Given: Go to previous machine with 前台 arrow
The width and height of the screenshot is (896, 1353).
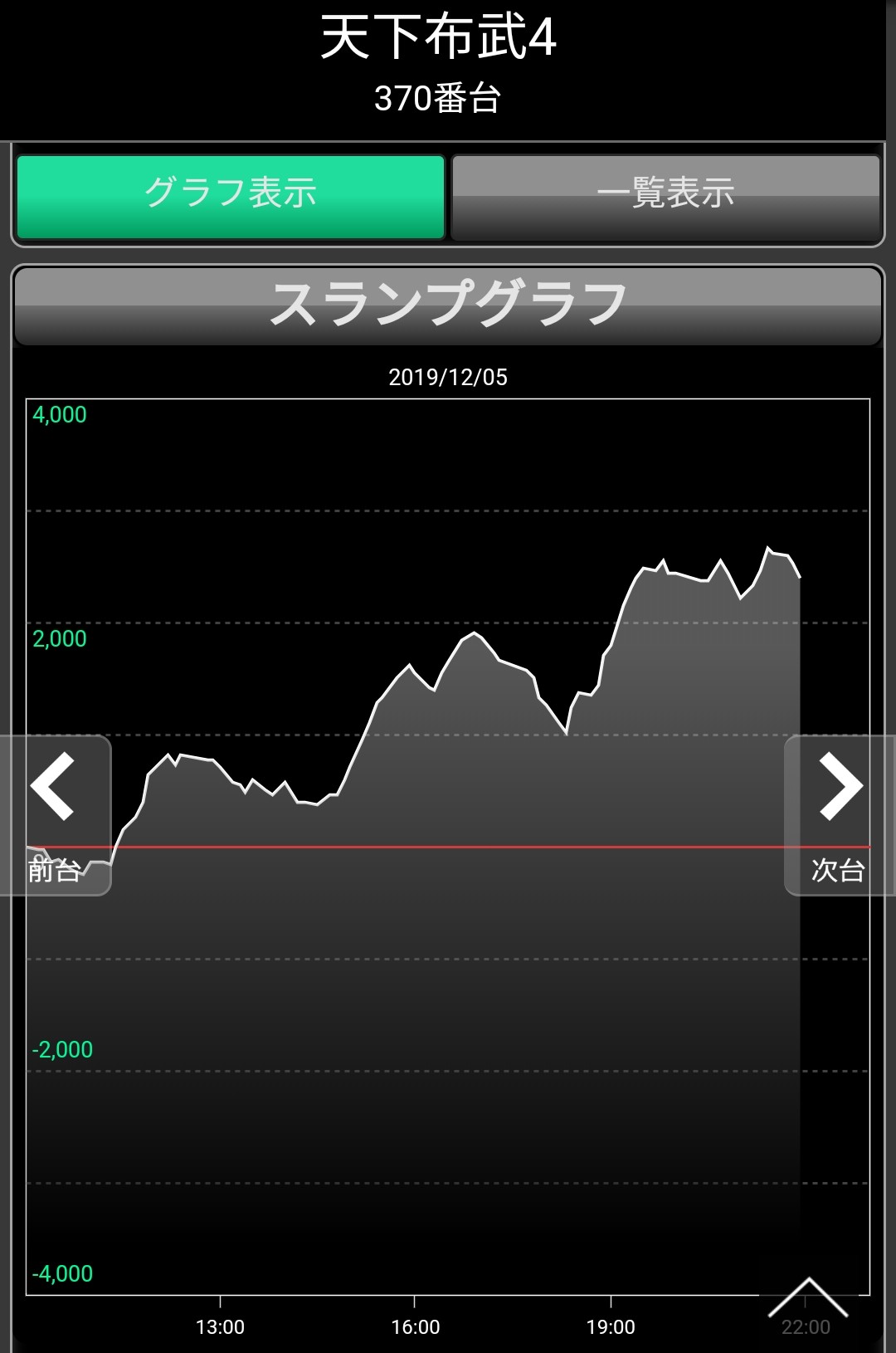Looking at the screenshot, I should pyautogui.click(x=55, y=814).
